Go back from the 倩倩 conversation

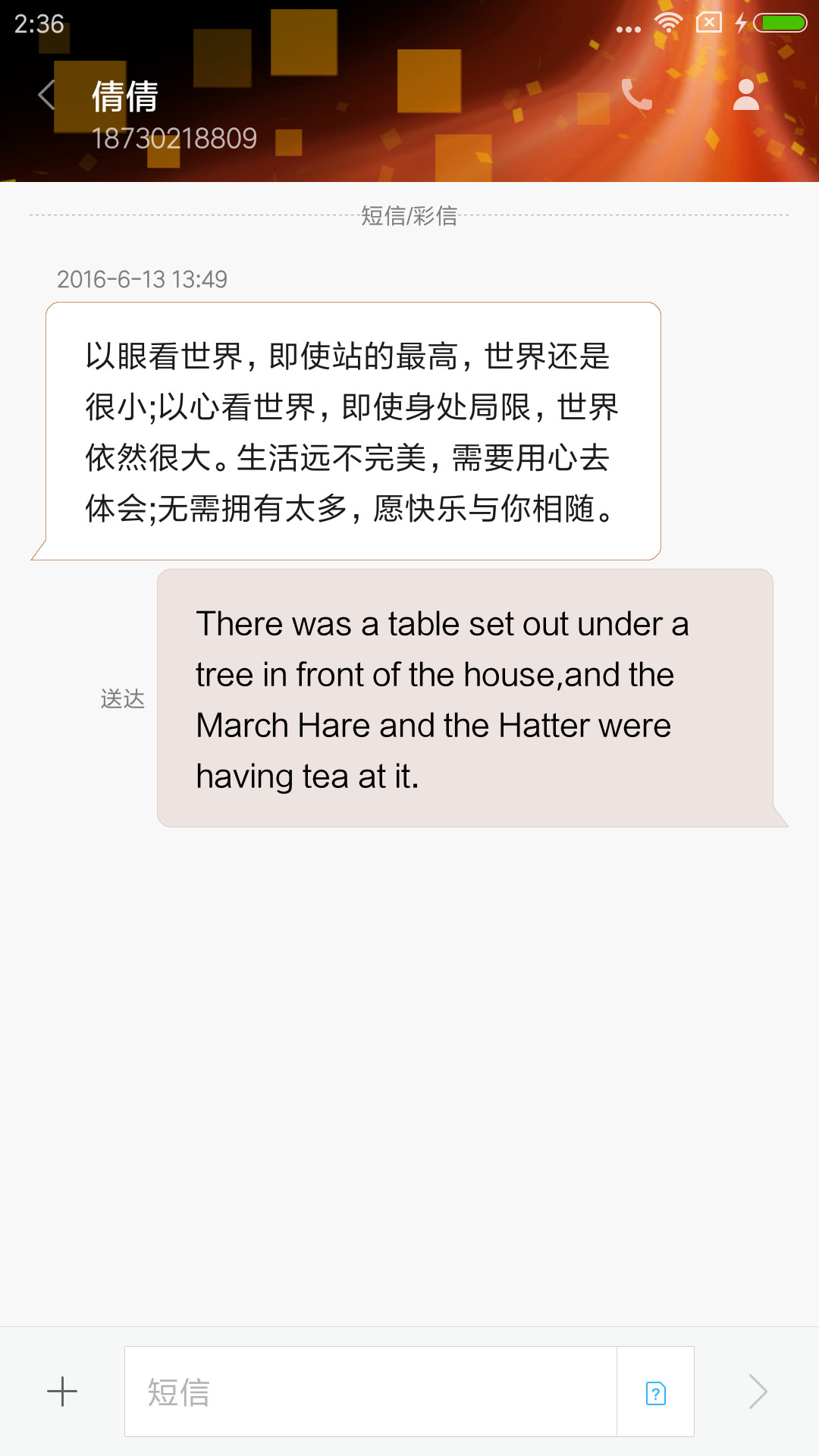coord(47,96)
